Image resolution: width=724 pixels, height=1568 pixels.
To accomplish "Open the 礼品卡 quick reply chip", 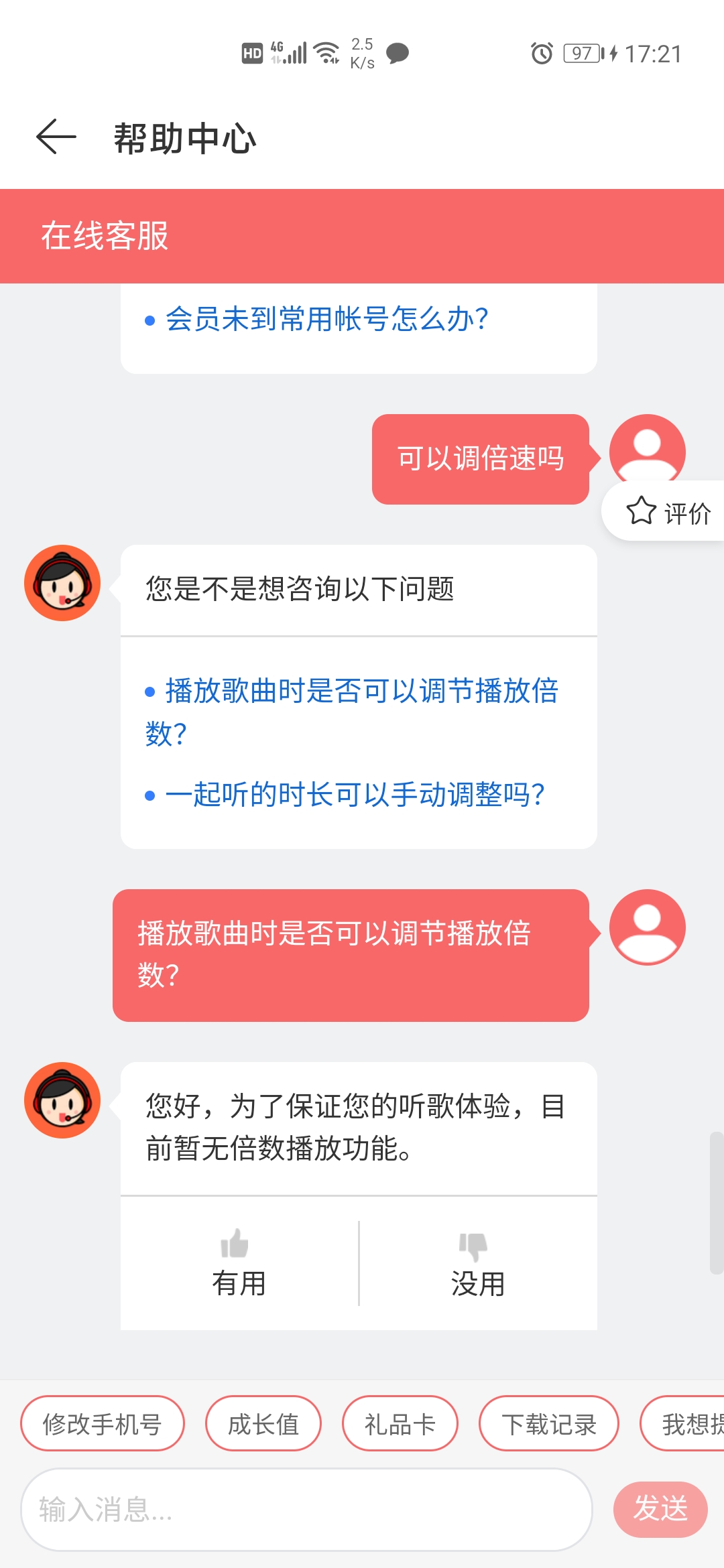I will [400, 1424].
